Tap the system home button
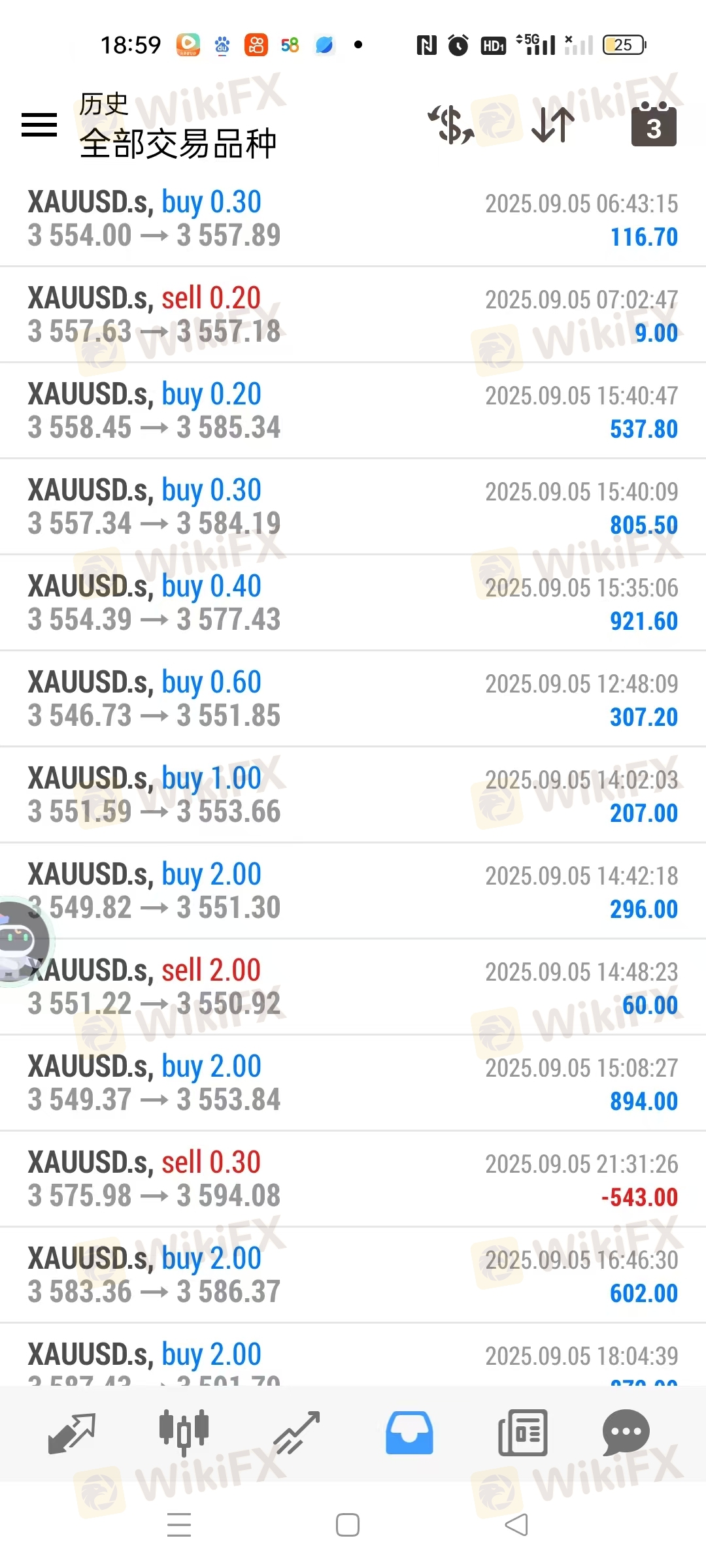Viewport: 706px width, 1568px height. pos(347,1525)
